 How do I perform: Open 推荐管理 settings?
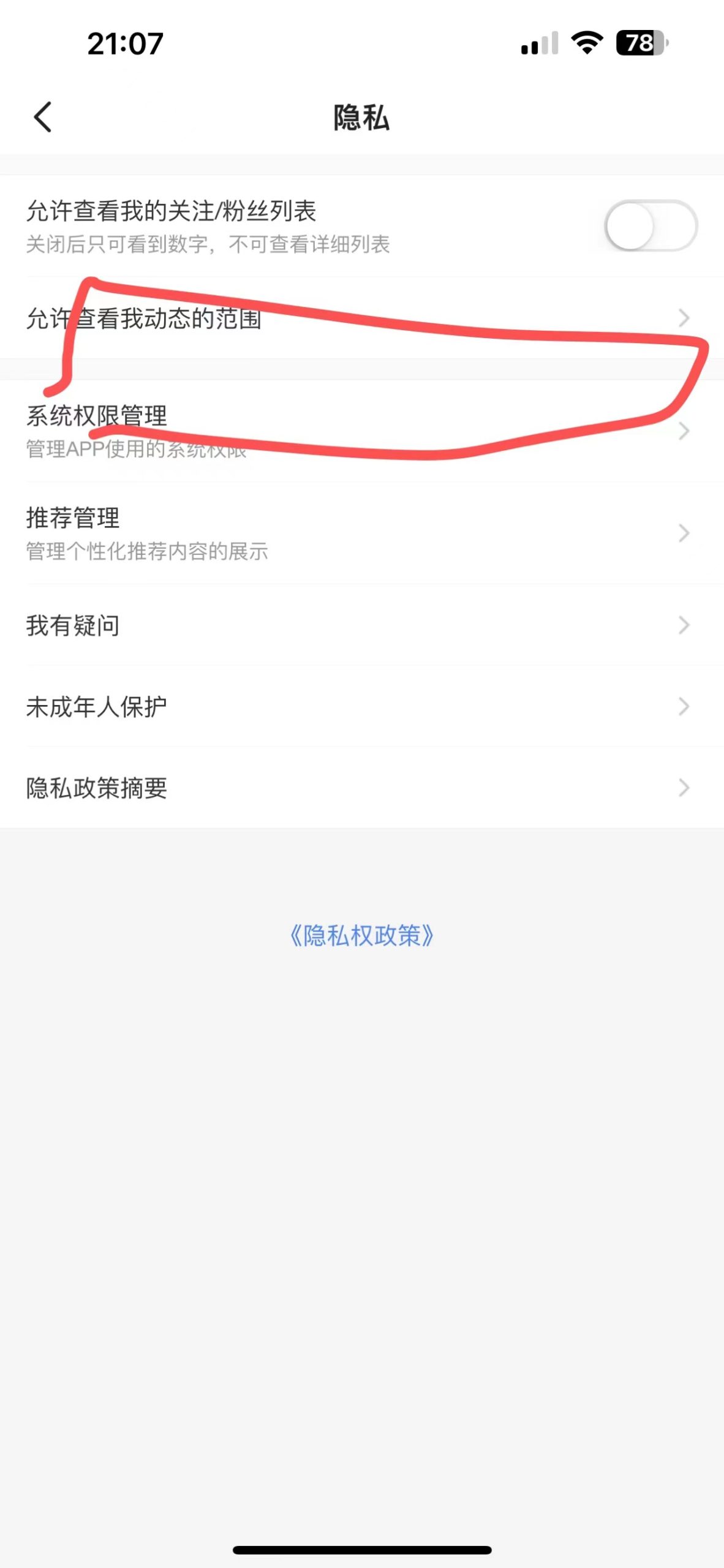(x=362, y=533)
